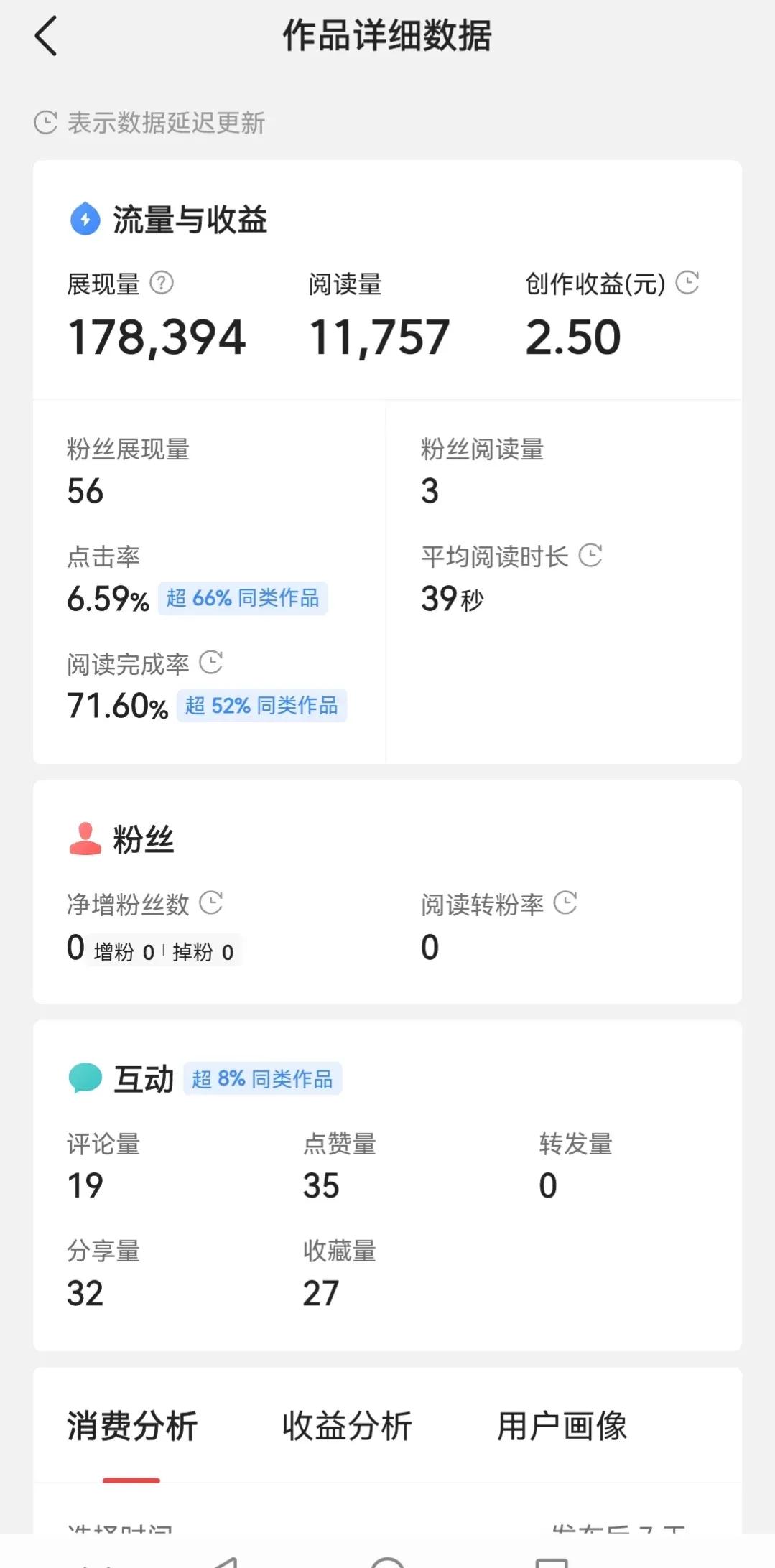The height and width of the screenshot is (1568, 775).
Task: Click the clock icon next to 阅读完成率
Action: 212,663
